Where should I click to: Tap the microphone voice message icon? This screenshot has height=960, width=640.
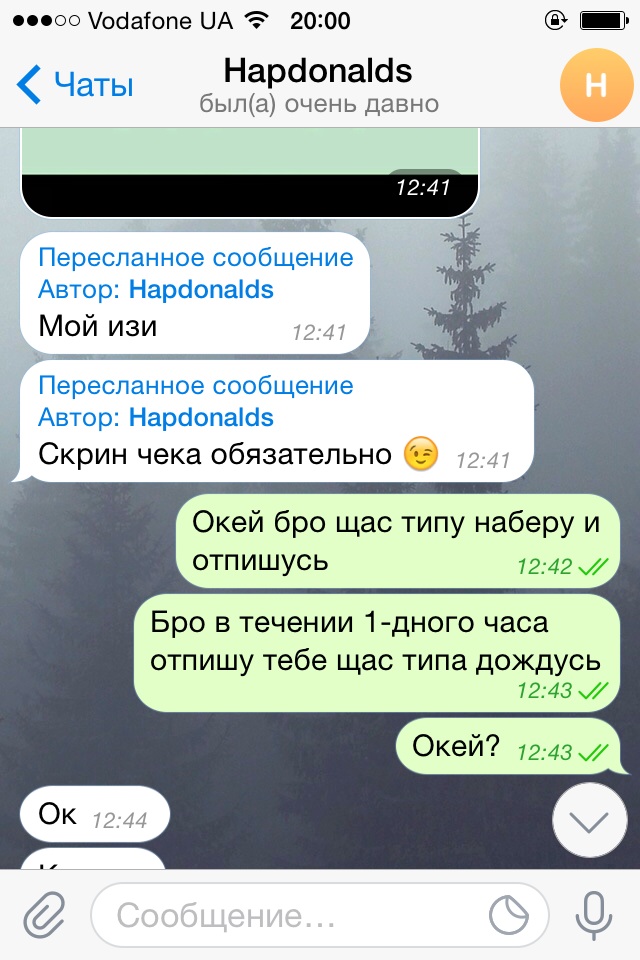pyautogui.click(x=593, y=915)
